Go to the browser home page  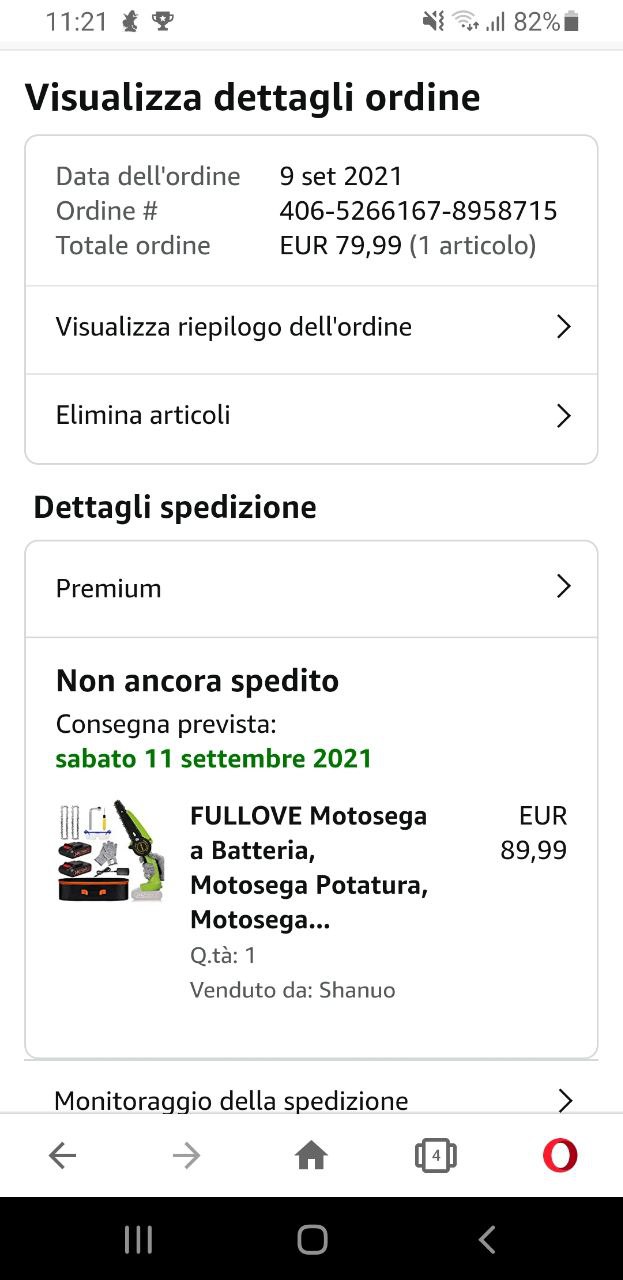pyautogui.click(x=311, y=1156)
